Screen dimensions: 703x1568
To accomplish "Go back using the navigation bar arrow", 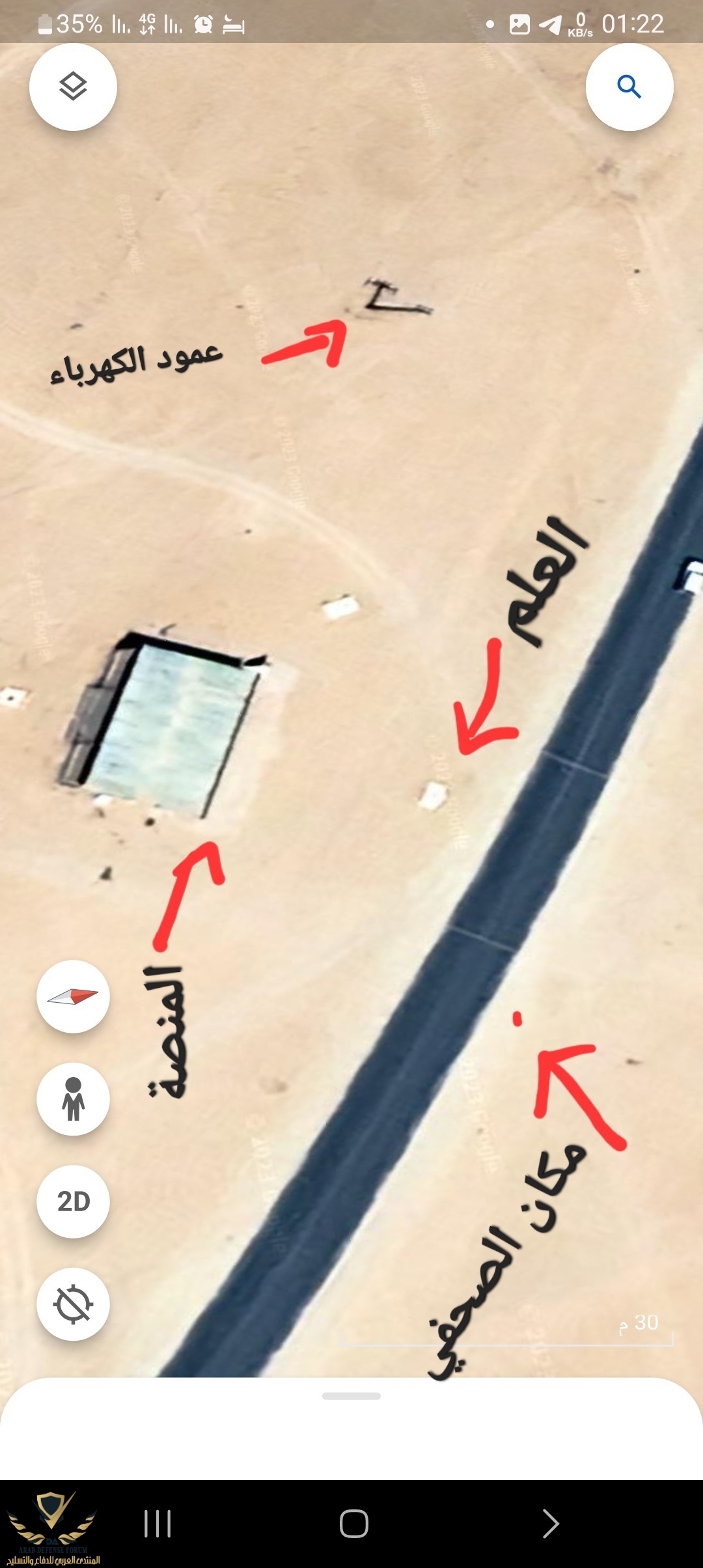I will click(550, 1524).
